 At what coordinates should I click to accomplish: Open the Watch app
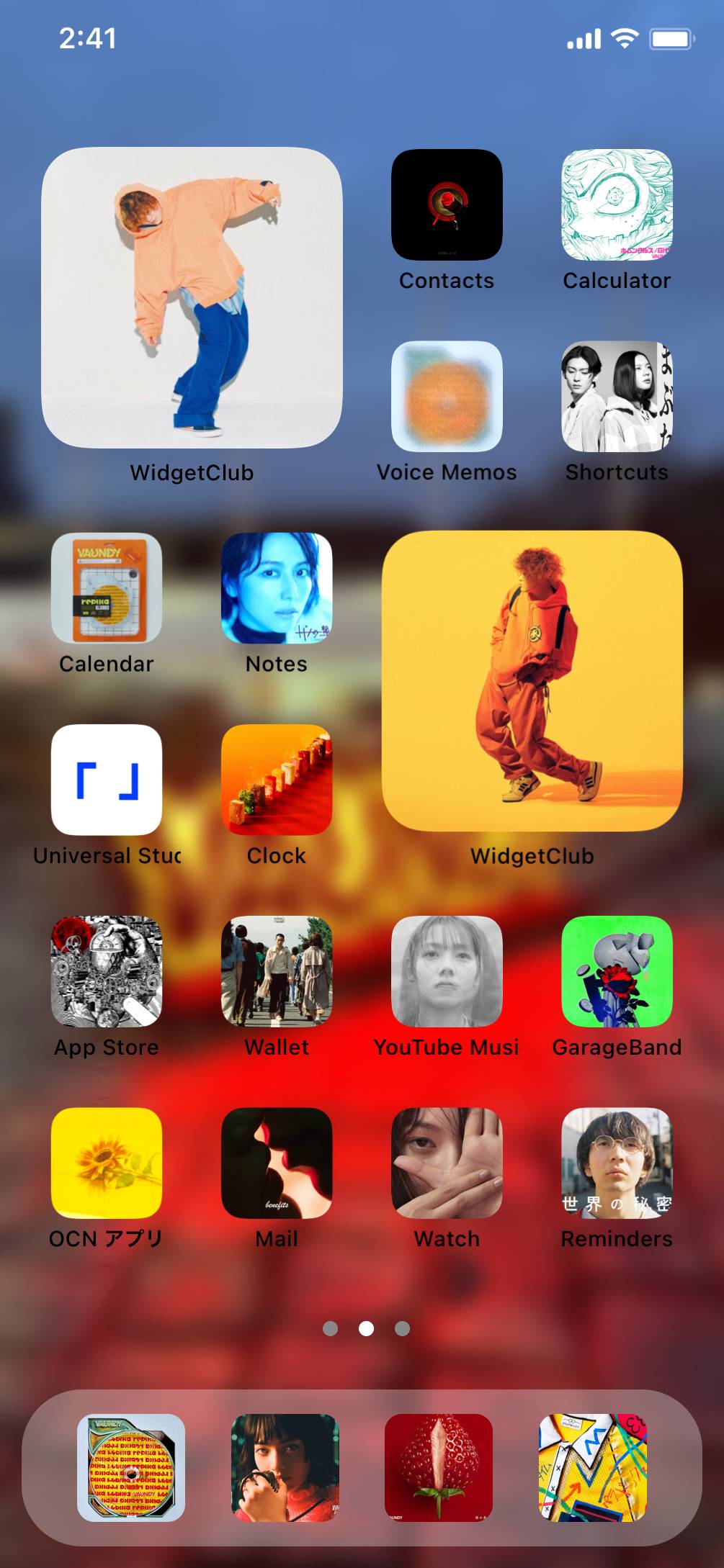(x=446, y=1162)
